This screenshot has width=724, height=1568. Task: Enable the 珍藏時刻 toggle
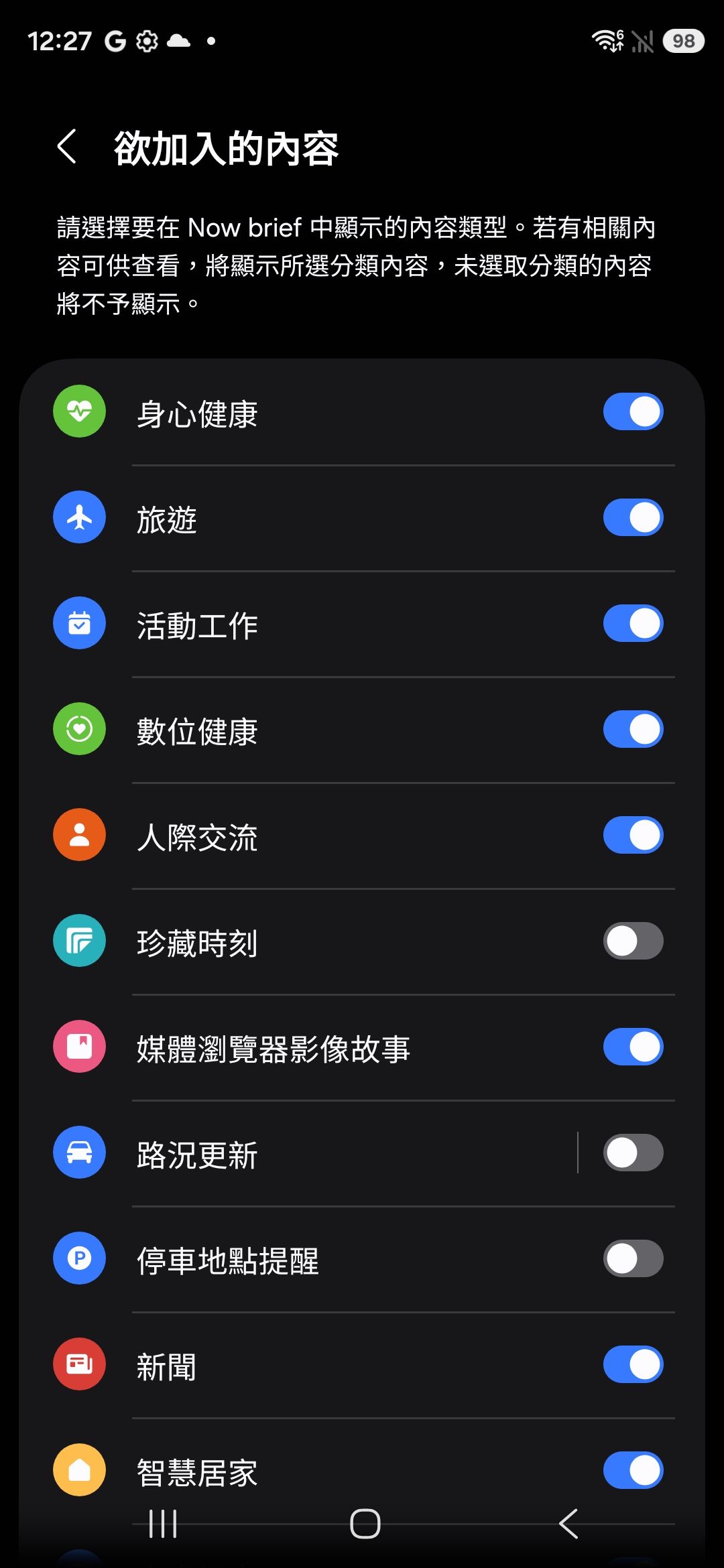tap(633, 941)
